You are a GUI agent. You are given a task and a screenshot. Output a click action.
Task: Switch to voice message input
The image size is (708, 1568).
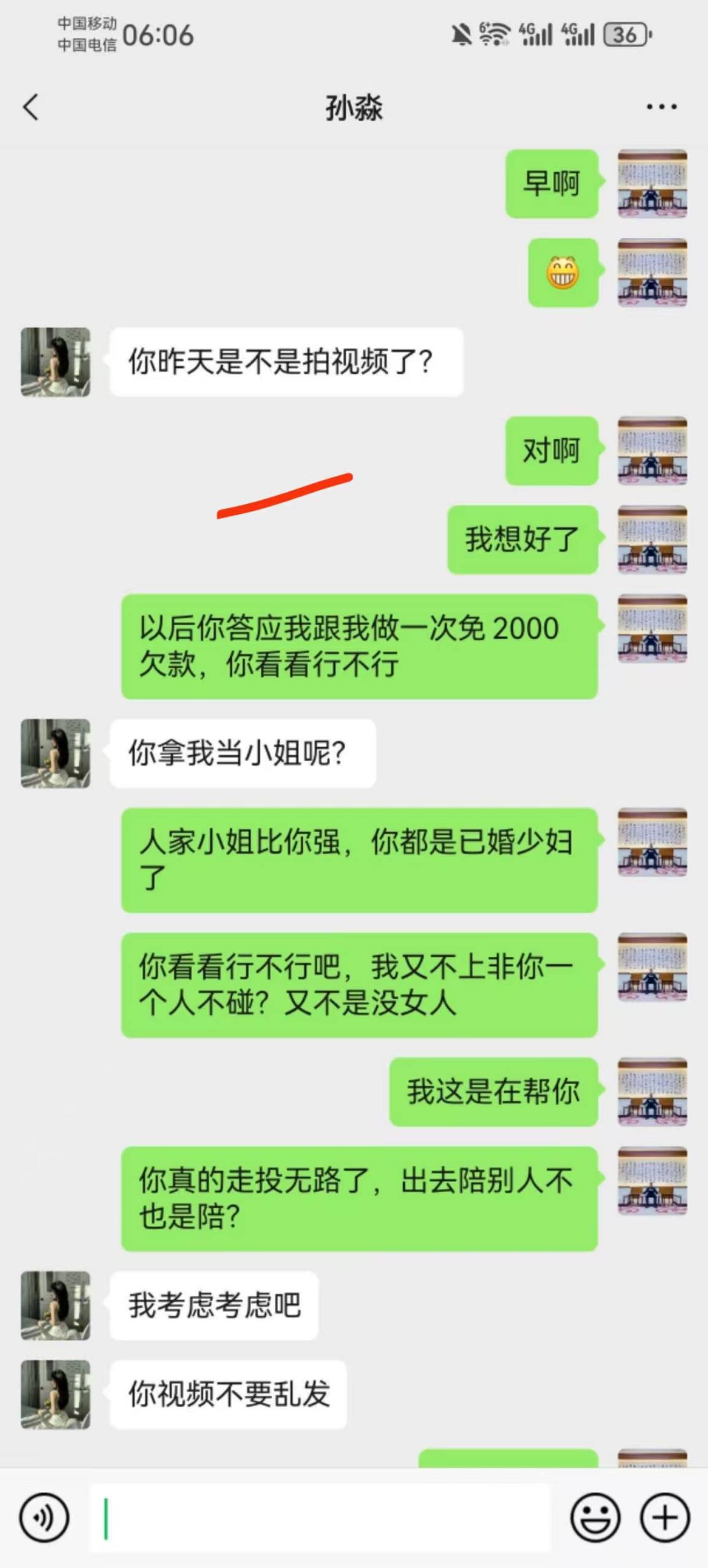coord(44,1518)
